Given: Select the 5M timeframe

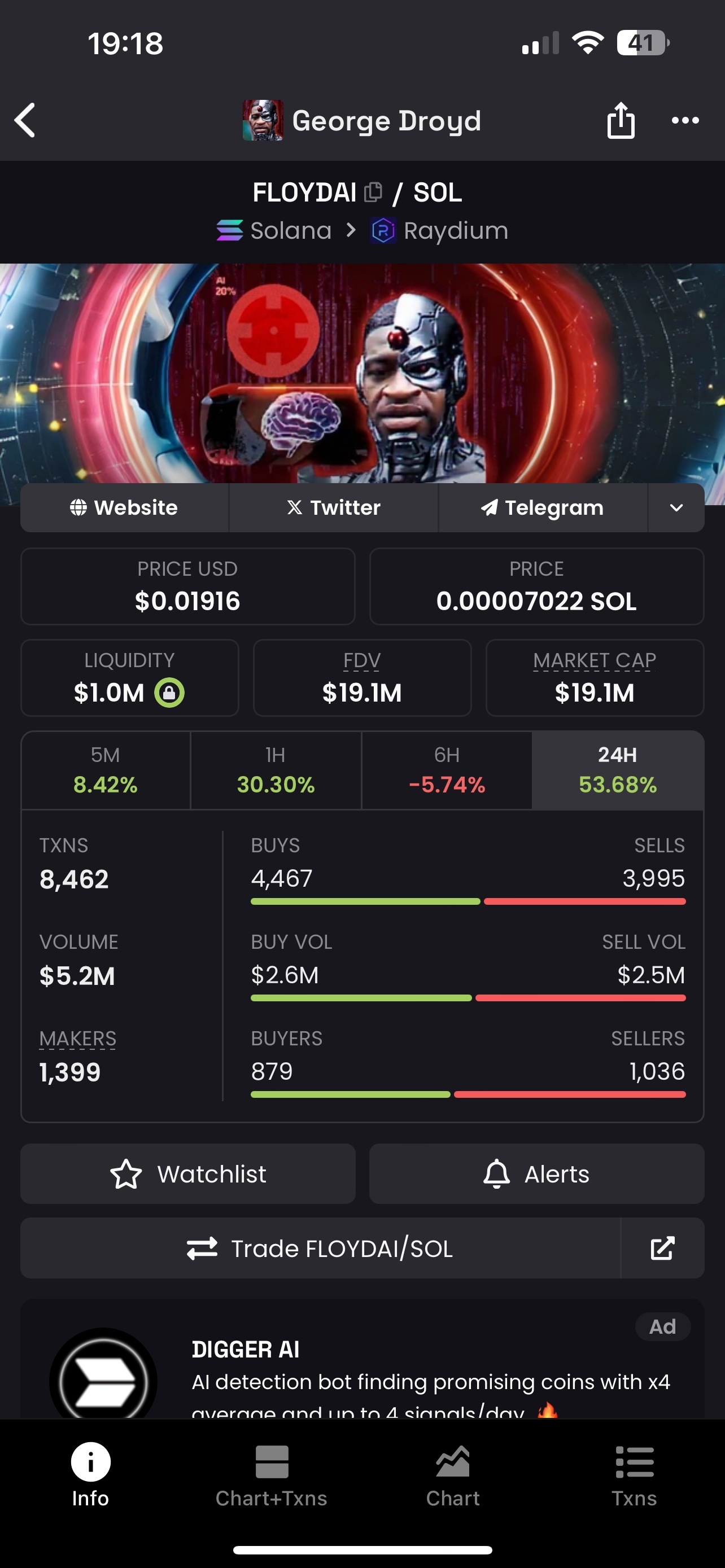Looking at the screenshot, I should click(x=106, y=770).
